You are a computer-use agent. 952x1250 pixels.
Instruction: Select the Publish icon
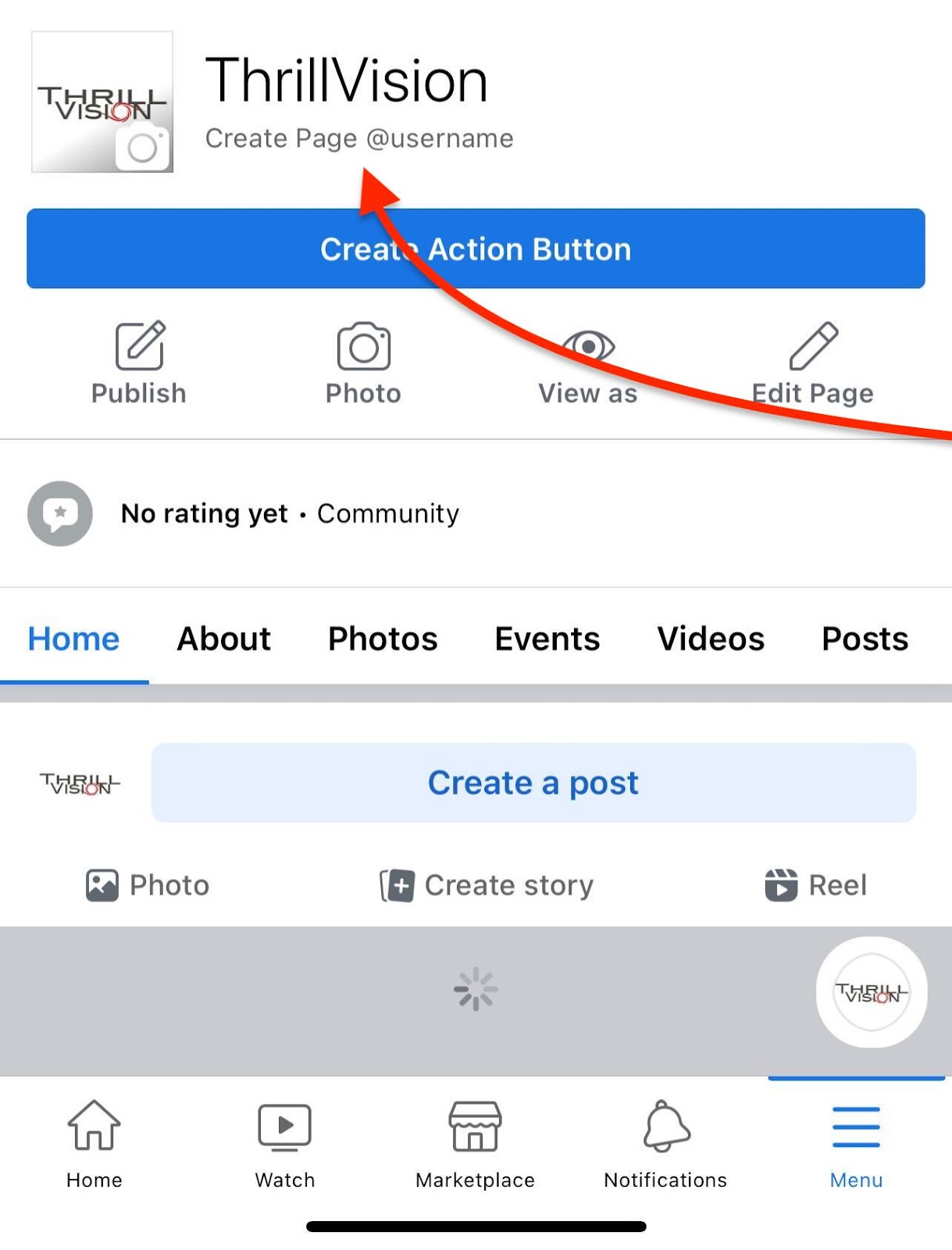(138, 346)
